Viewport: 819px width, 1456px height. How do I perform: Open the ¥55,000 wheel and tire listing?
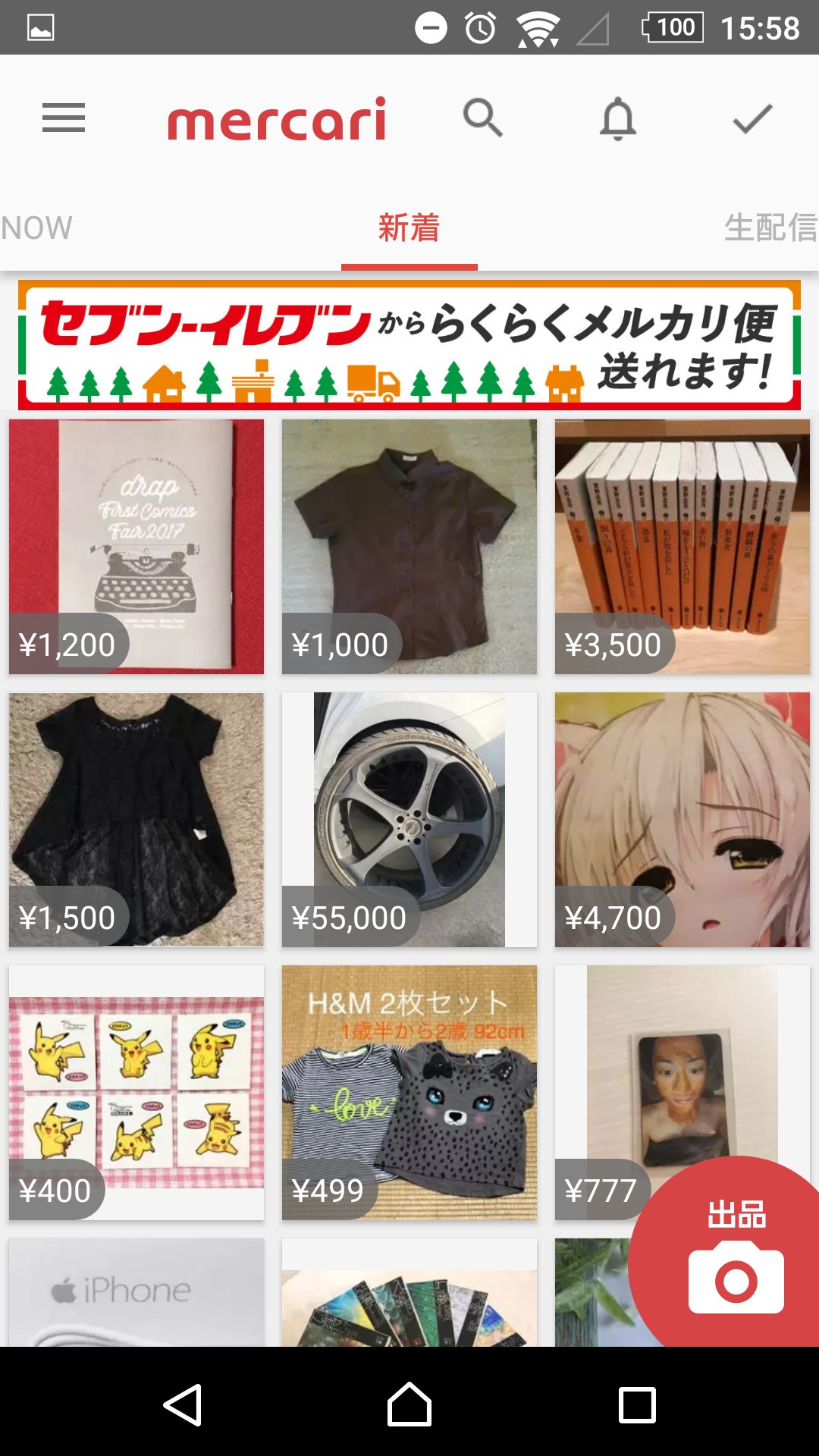tap(409, 819)
